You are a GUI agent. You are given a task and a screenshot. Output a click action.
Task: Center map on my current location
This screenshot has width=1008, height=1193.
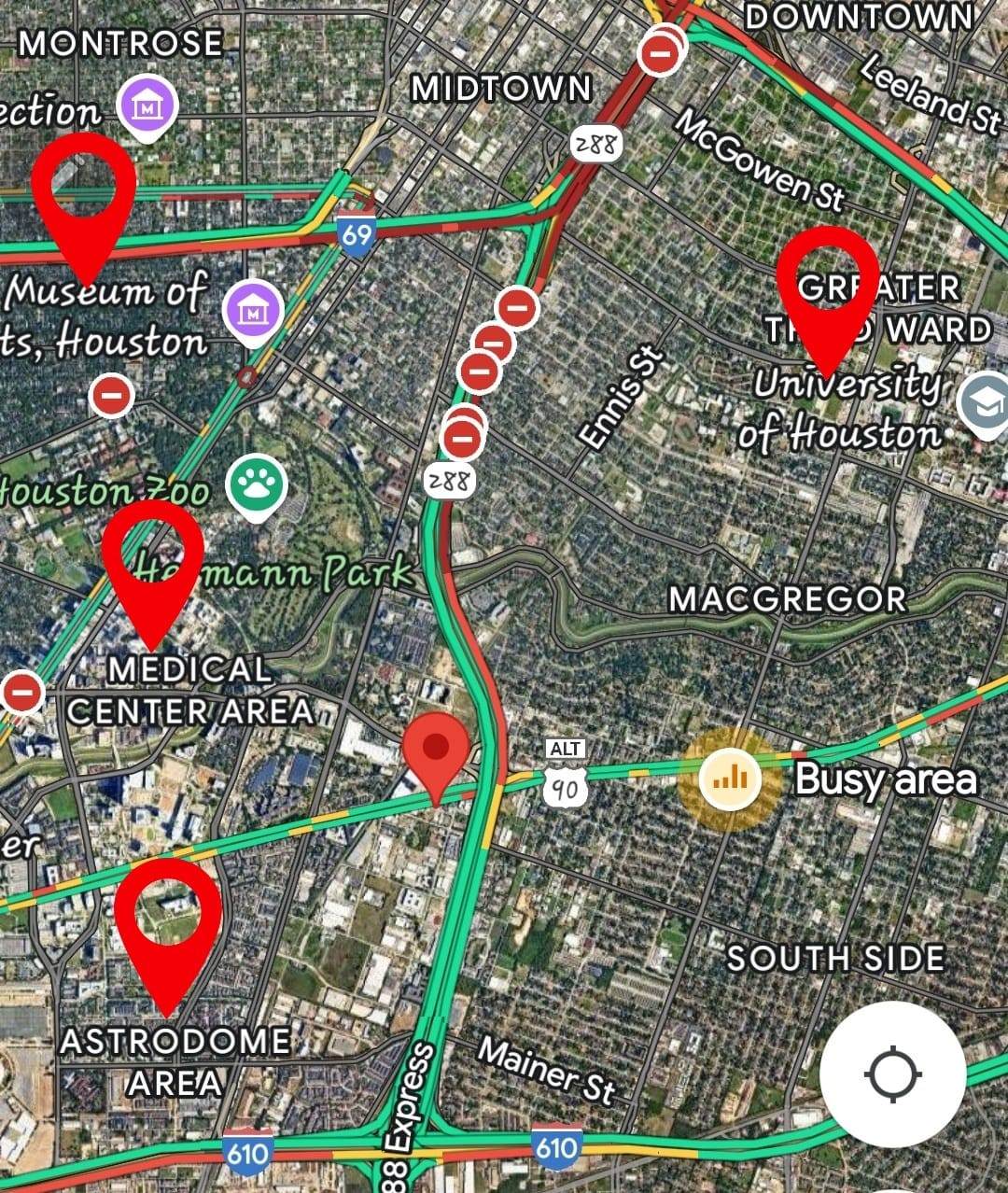pyautogui.click(x=892, y=1074)
